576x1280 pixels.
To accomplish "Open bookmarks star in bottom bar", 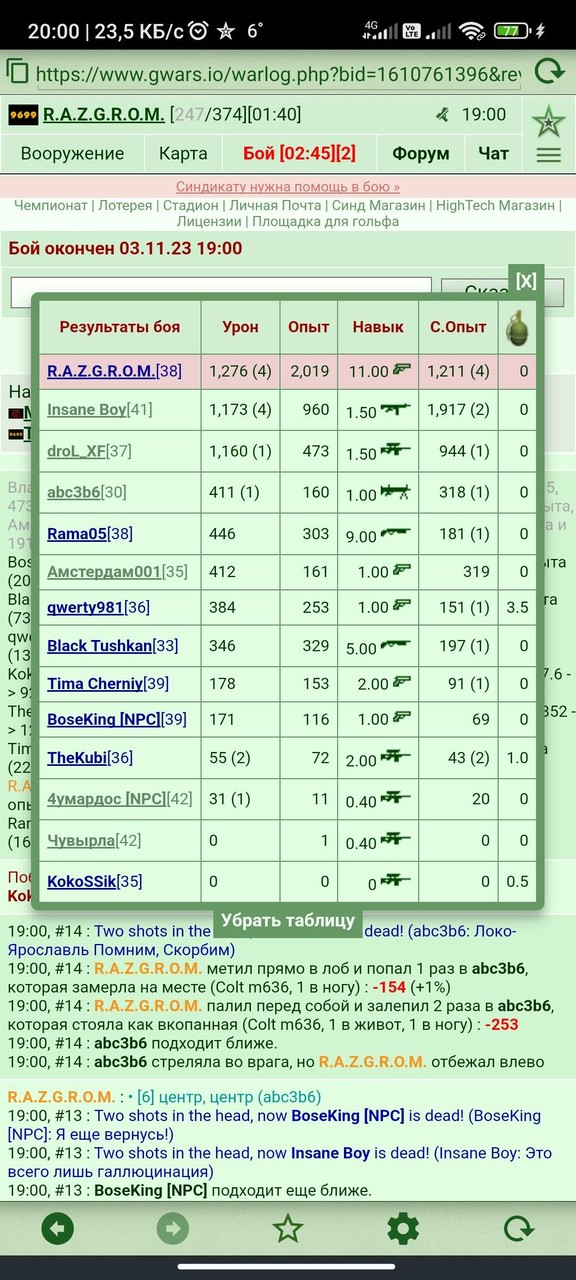I will (288, 1228).
